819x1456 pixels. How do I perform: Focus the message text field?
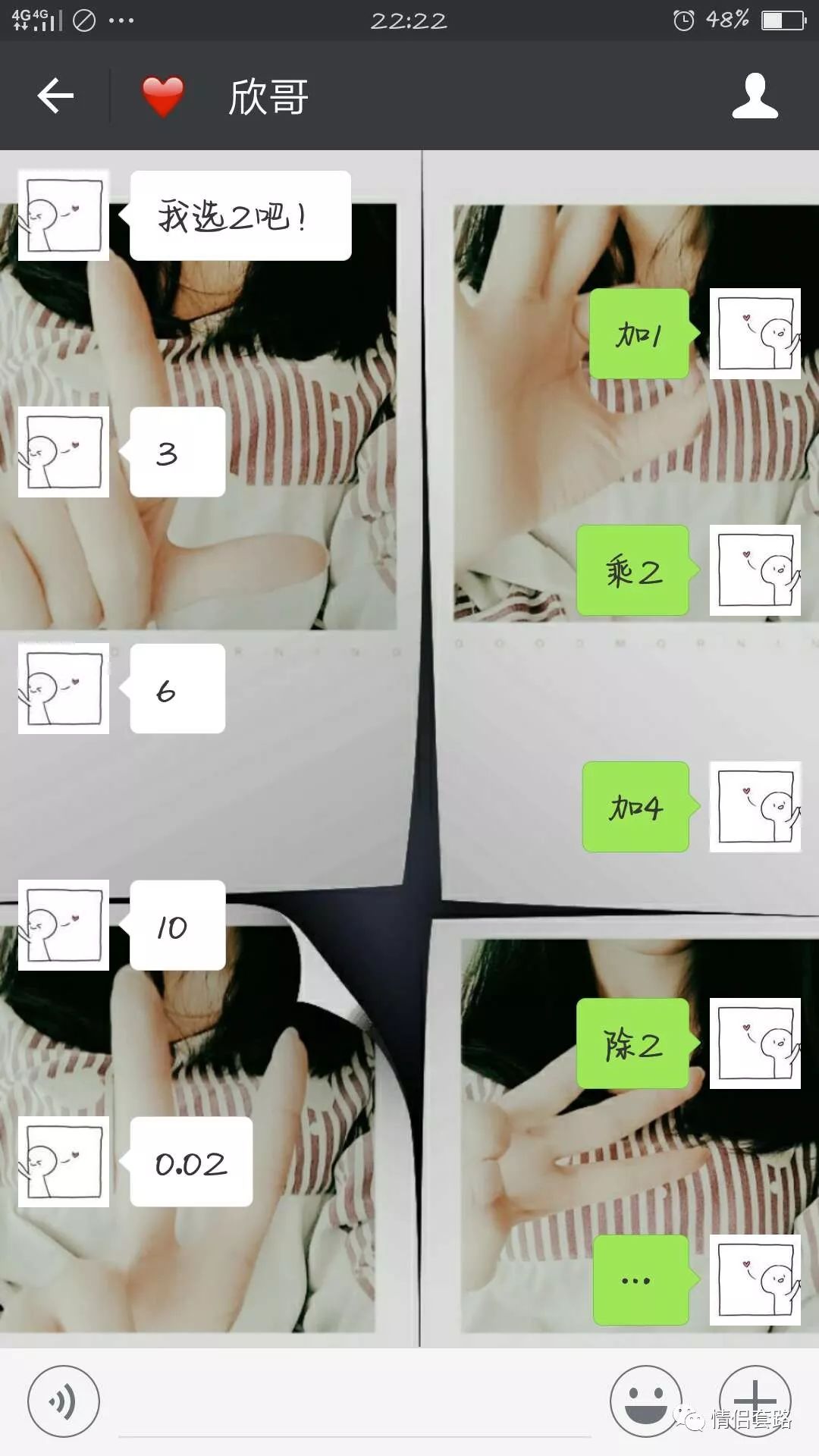354,1410
